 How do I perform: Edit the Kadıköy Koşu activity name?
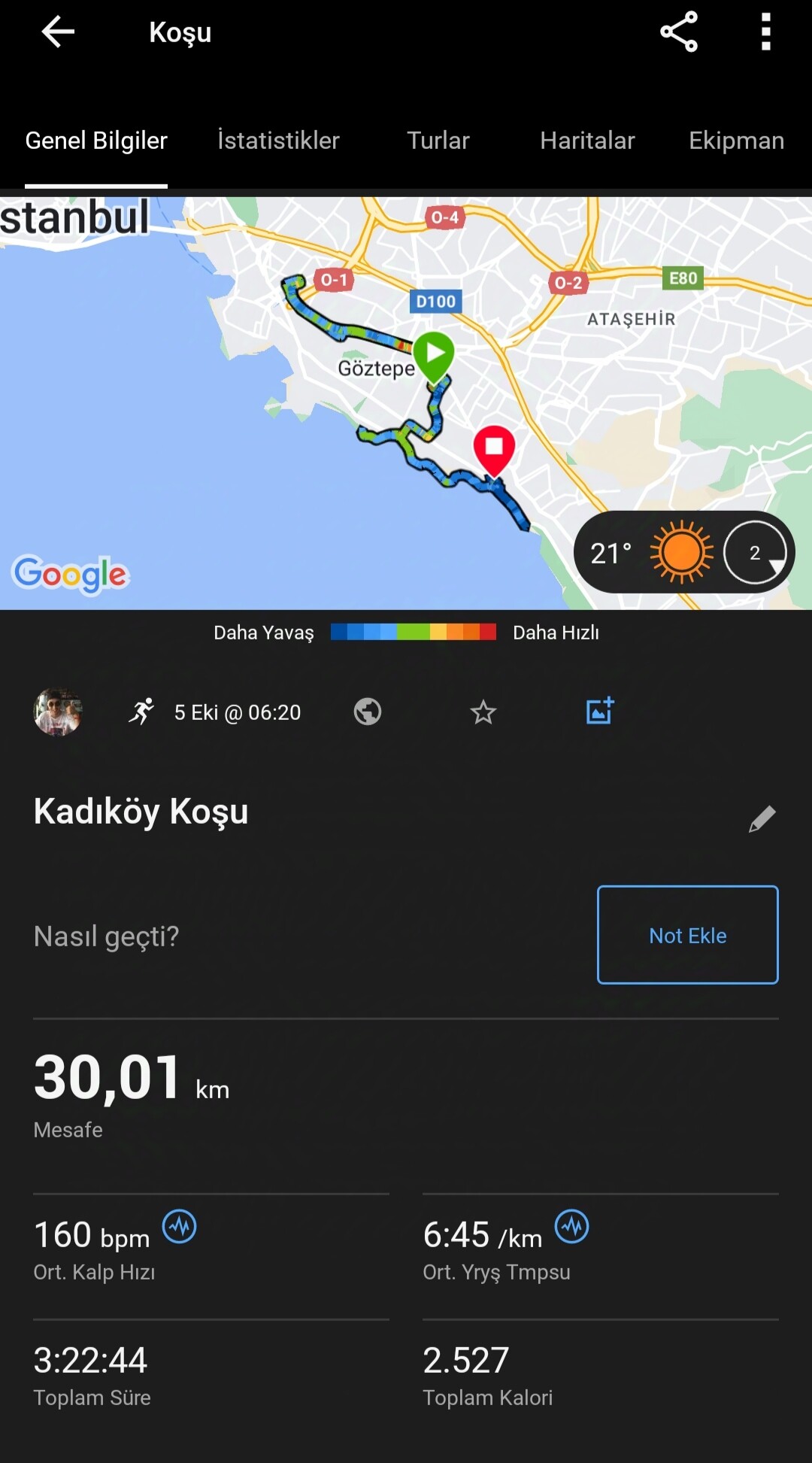[762, 818]
